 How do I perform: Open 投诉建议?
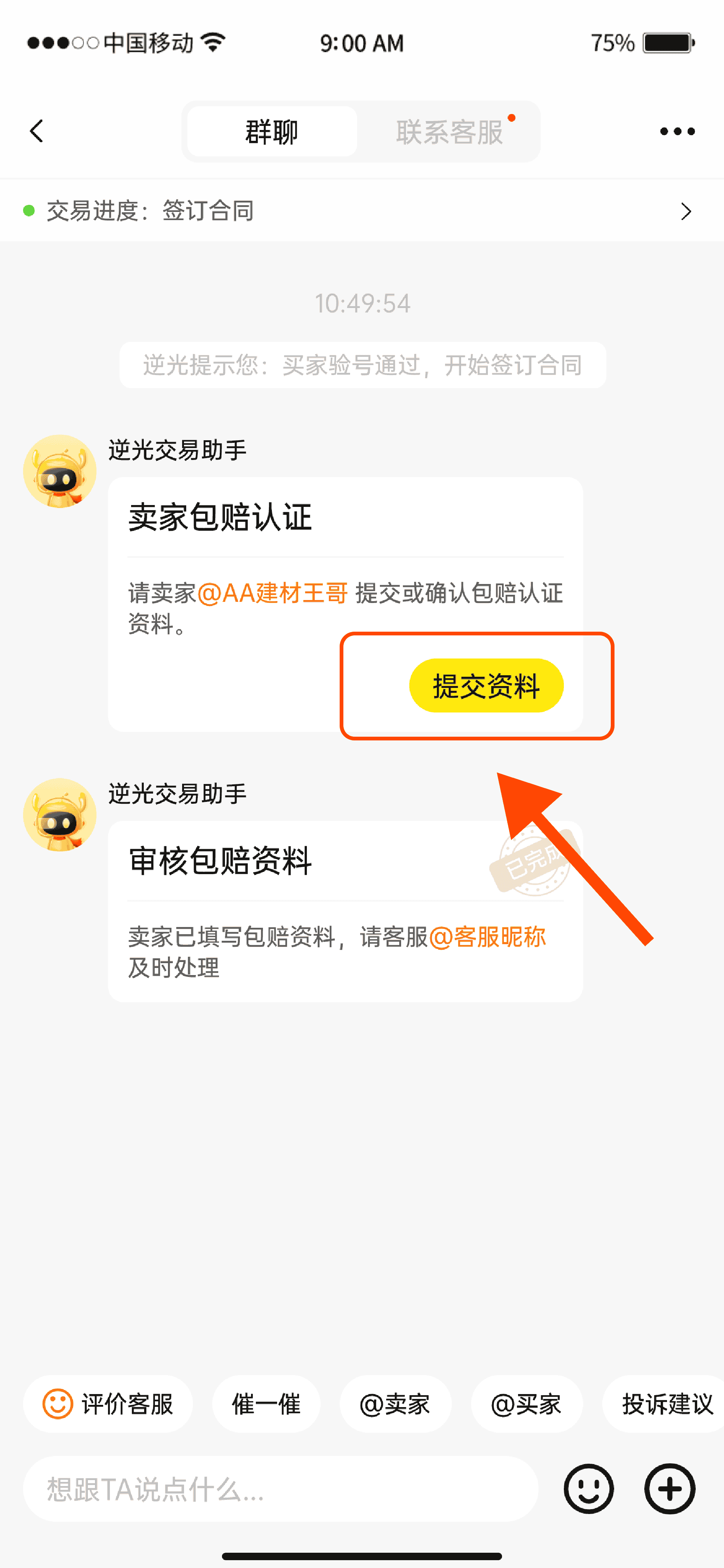666,1404
